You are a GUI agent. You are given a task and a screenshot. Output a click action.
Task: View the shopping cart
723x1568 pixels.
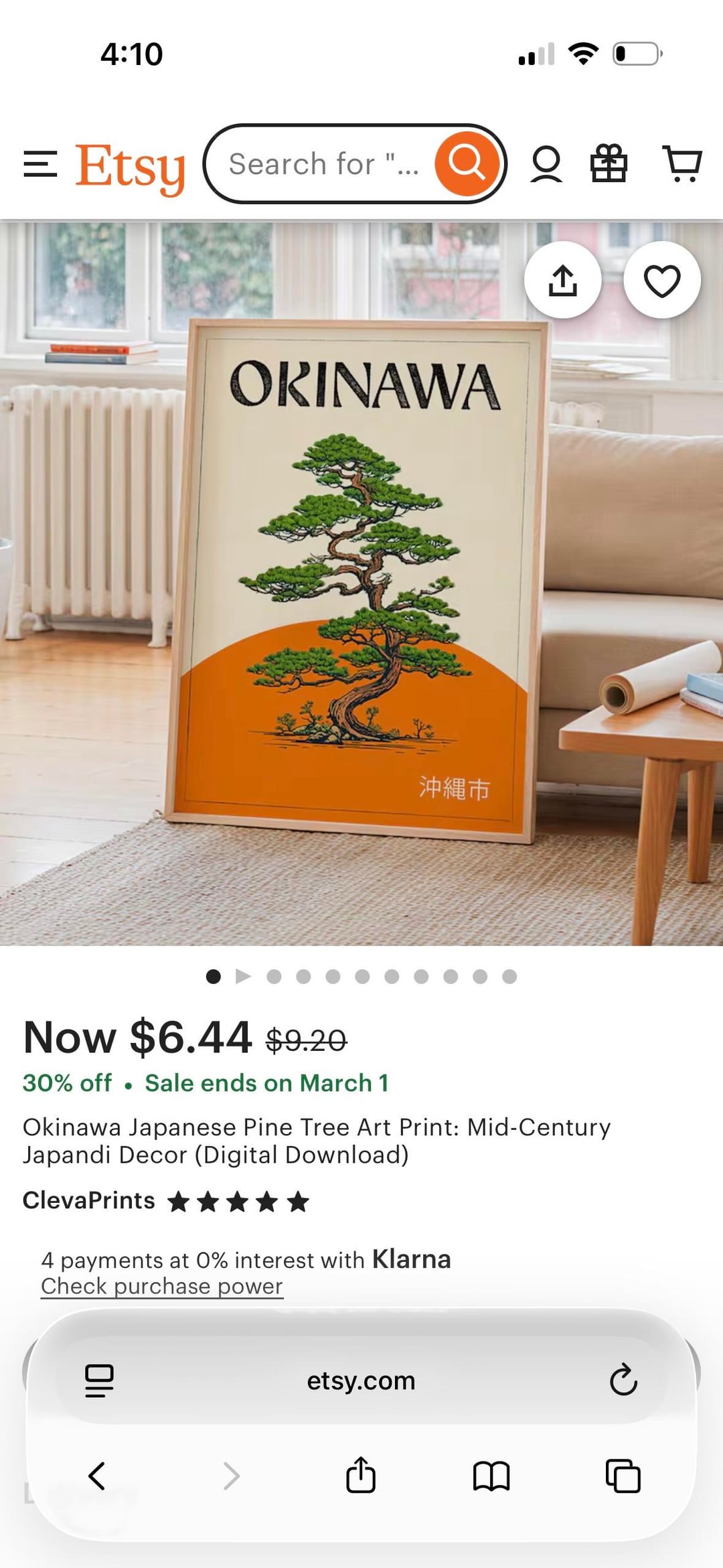[682, 164]
